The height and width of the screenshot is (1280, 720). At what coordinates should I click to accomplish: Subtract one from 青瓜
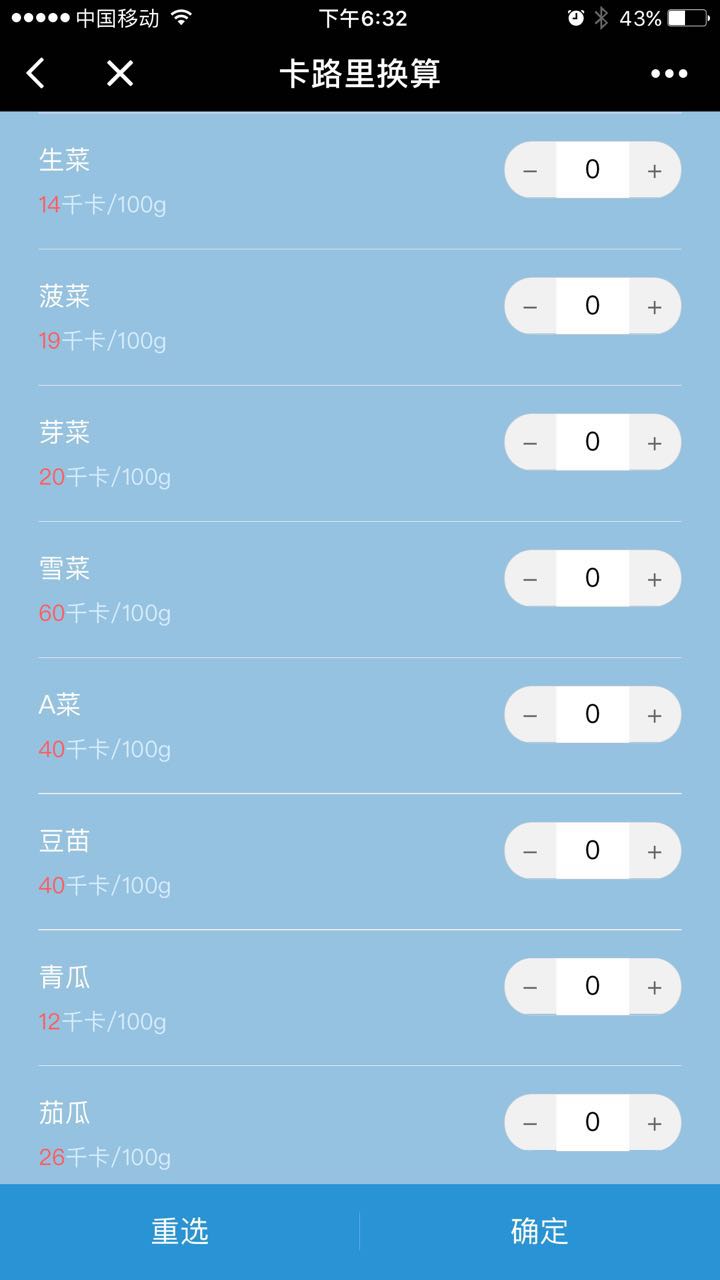(x=530, y=987)
